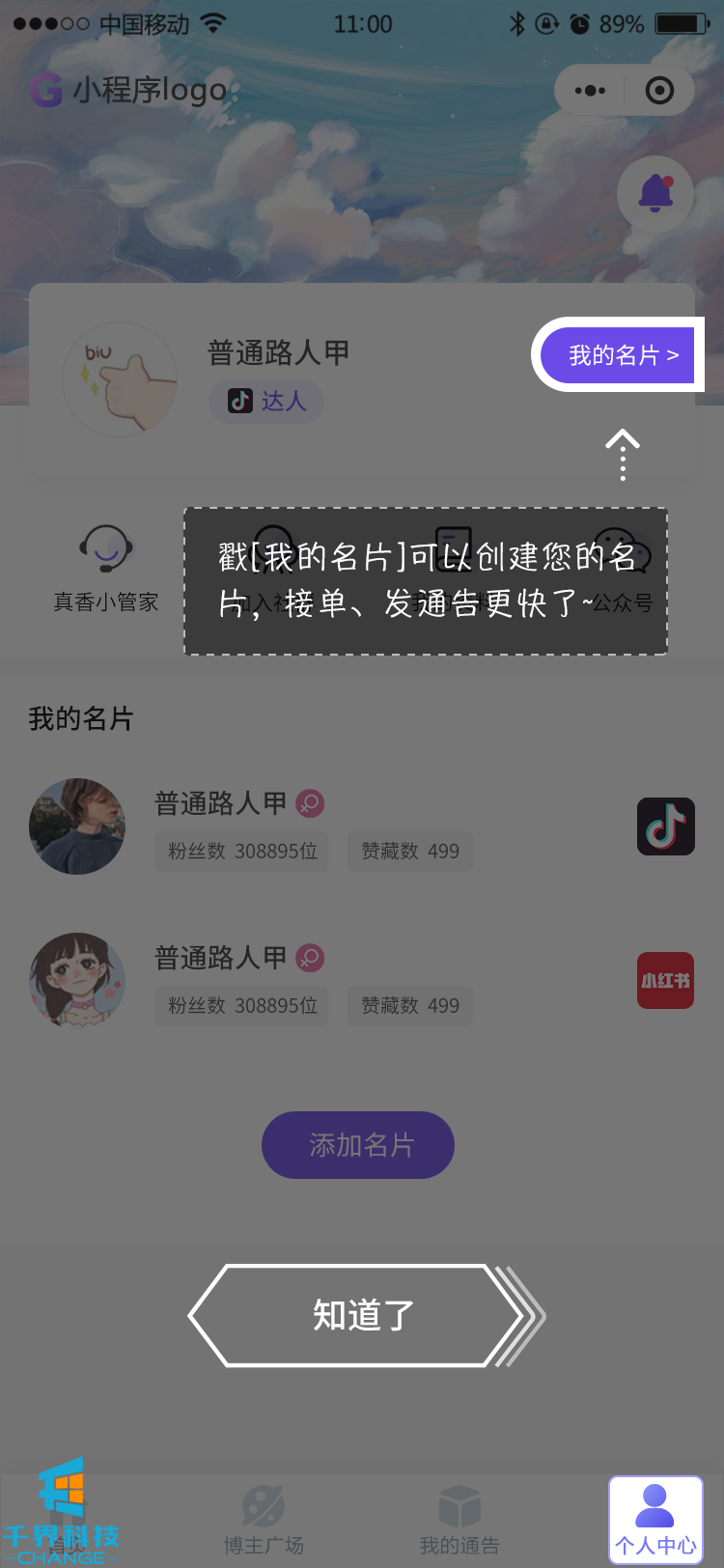Open 我的名片 highlighted button
The image size is (724, 1568).
coord(622,355)
